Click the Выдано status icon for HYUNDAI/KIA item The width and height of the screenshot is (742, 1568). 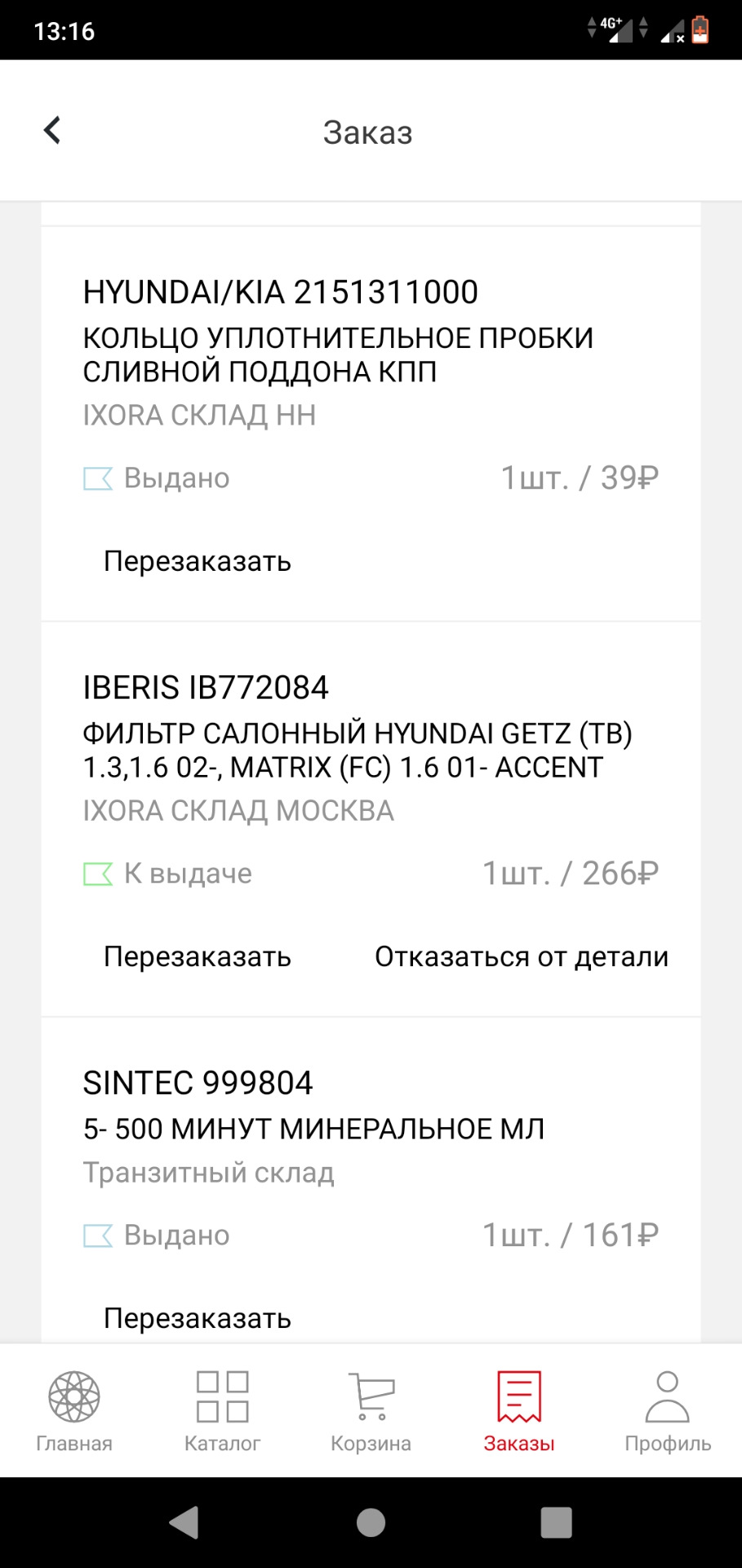click(x=96, y=479)
